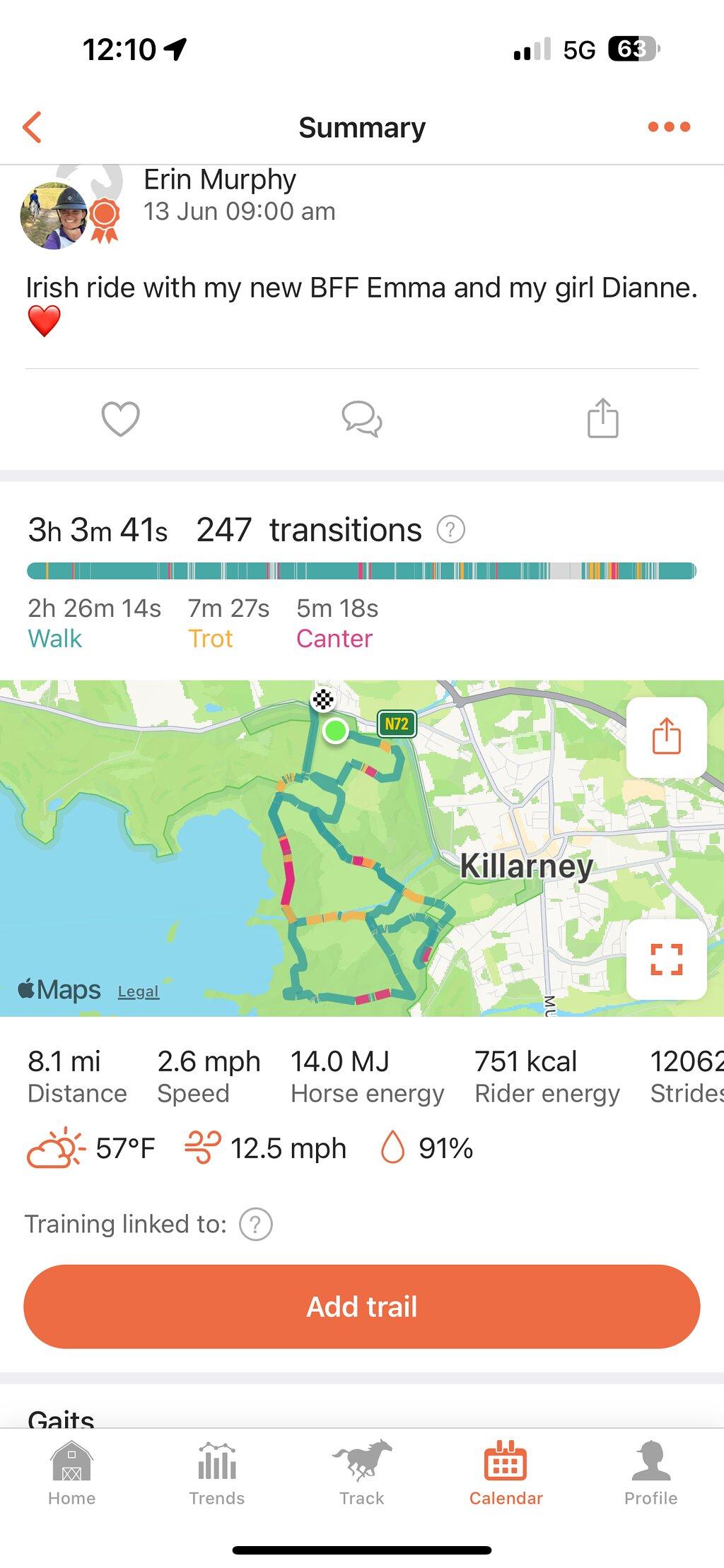The image size is (724, 1568).
Task: Open comments on this ride
Action: (x=362, y=419)
